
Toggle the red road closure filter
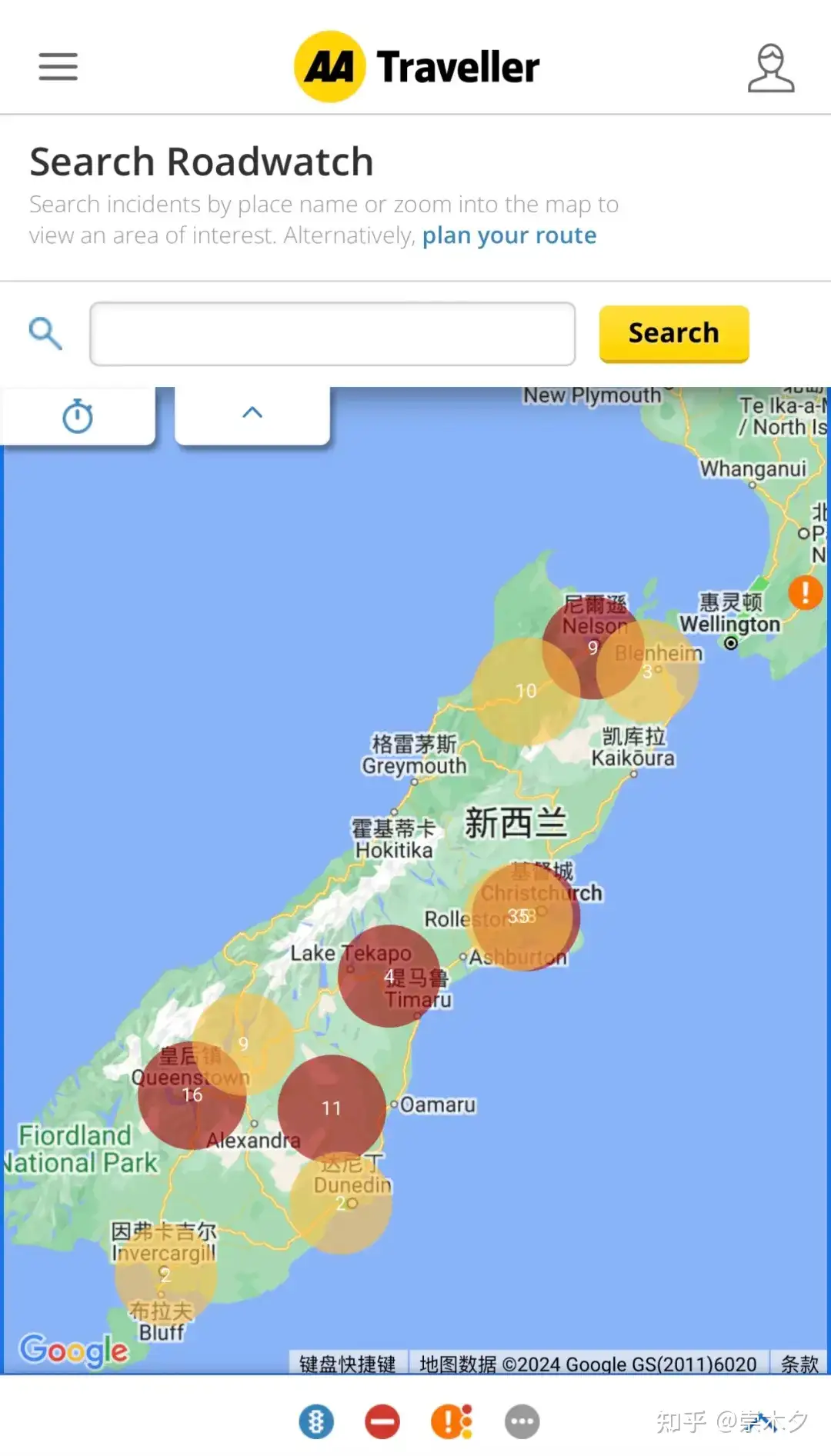[382, 1421]
